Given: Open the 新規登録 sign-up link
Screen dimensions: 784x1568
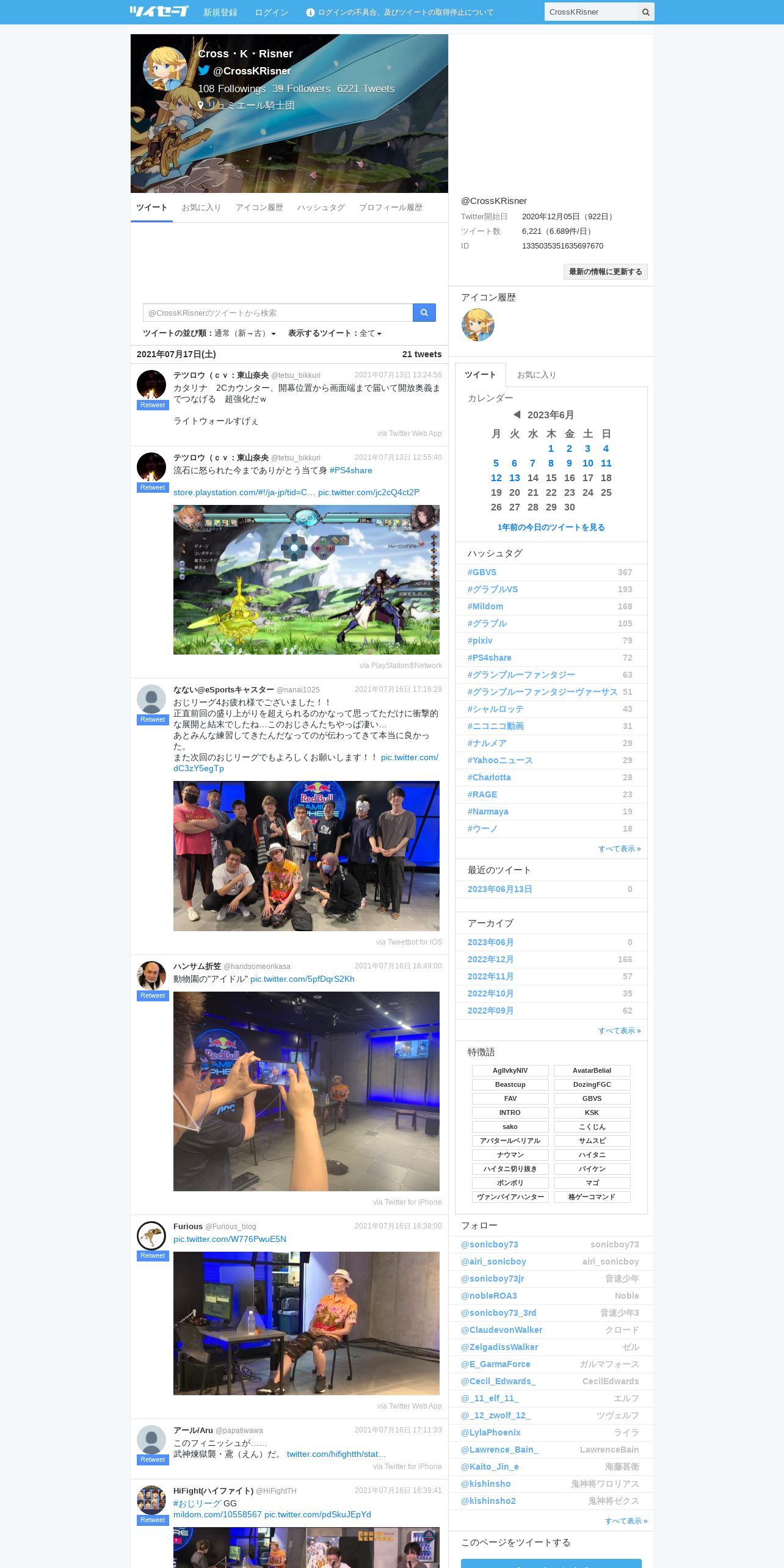Looking at the screenshot, I should 220,12.
